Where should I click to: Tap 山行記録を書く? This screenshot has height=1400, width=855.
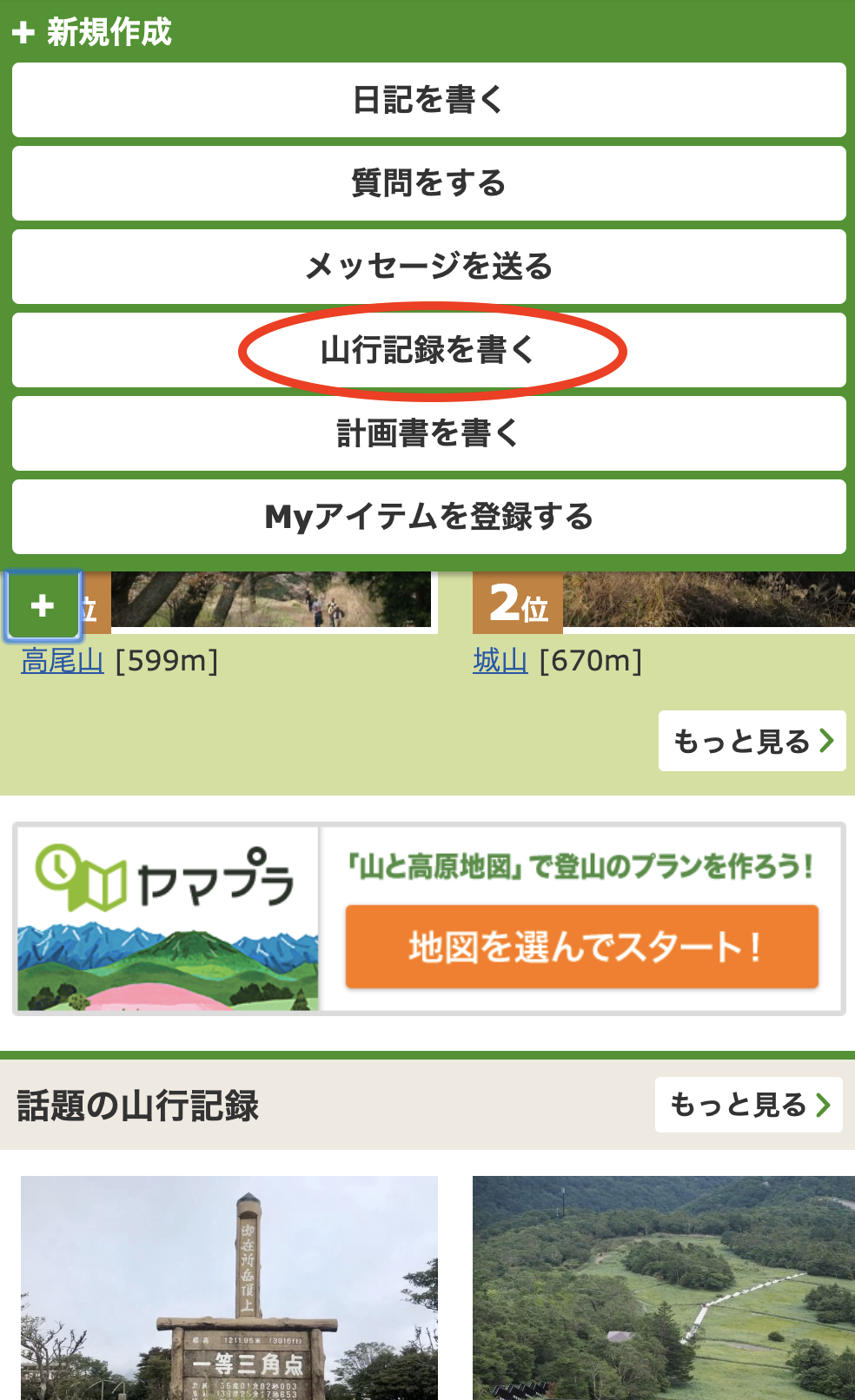pos(429,350)
